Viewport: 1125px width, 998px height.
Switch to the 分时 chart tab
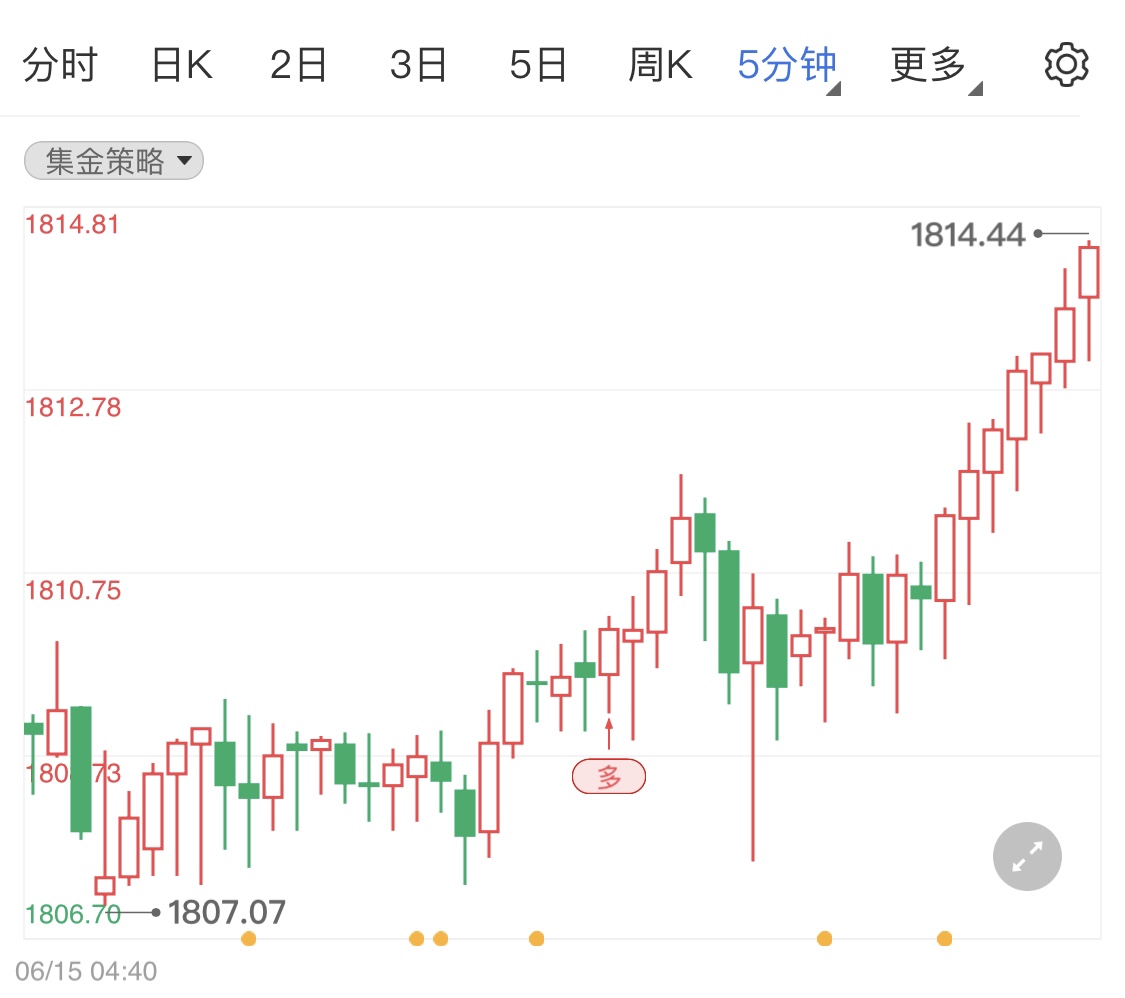tap(60, 66)
